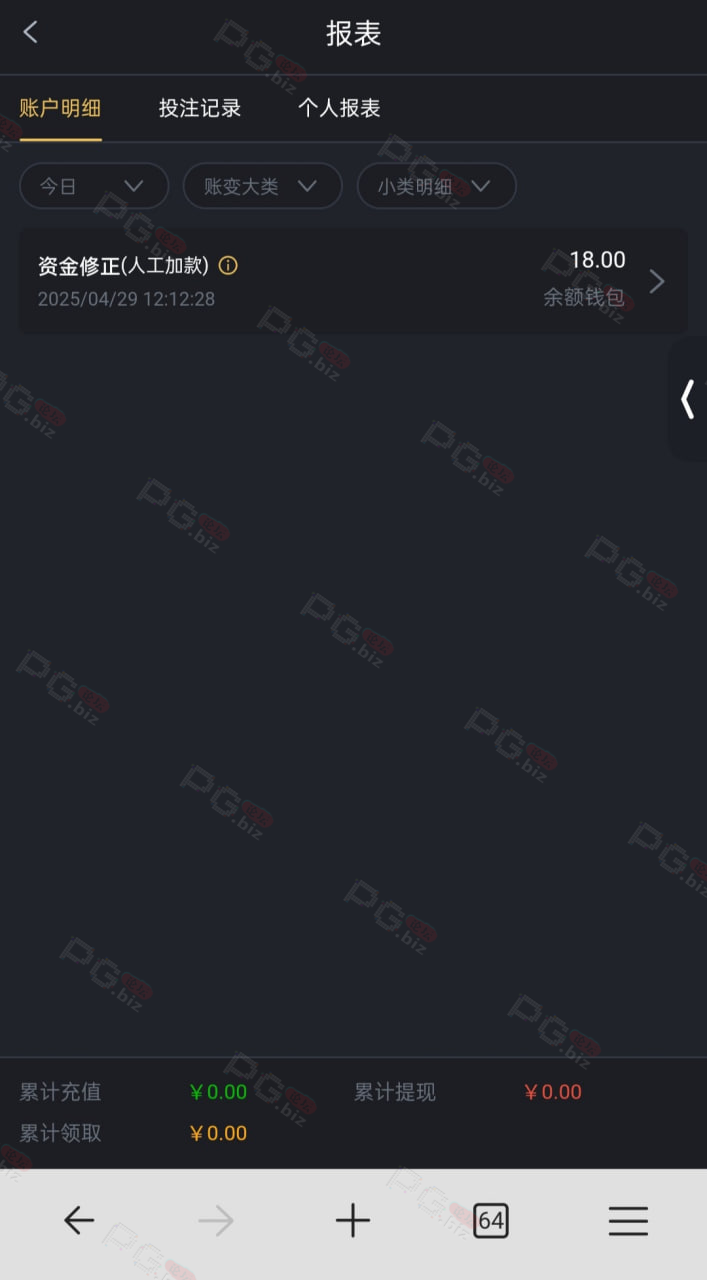Open the browser hamburger menu
Screen dimensions: 707x1280
pos(628,1220)
